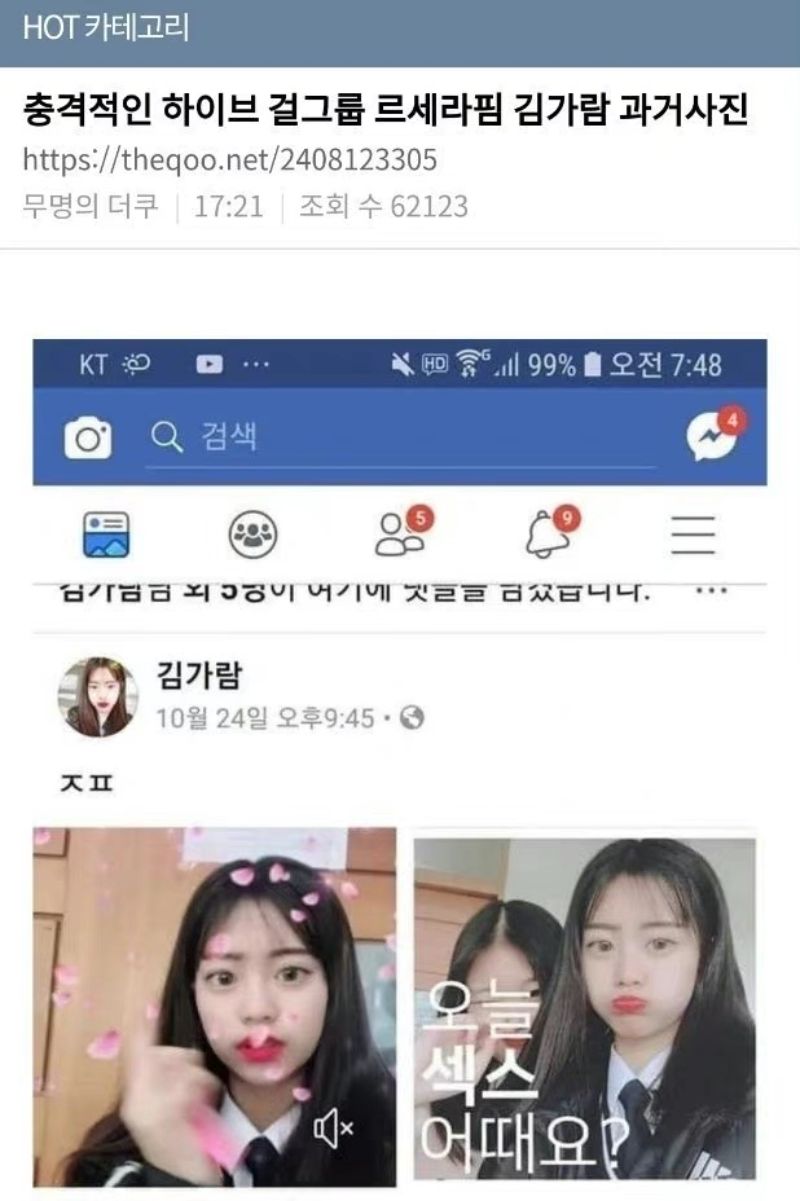Open the HOT 카테고리 section header
This screenshot has height=1201, width=800.
[105, 28]
